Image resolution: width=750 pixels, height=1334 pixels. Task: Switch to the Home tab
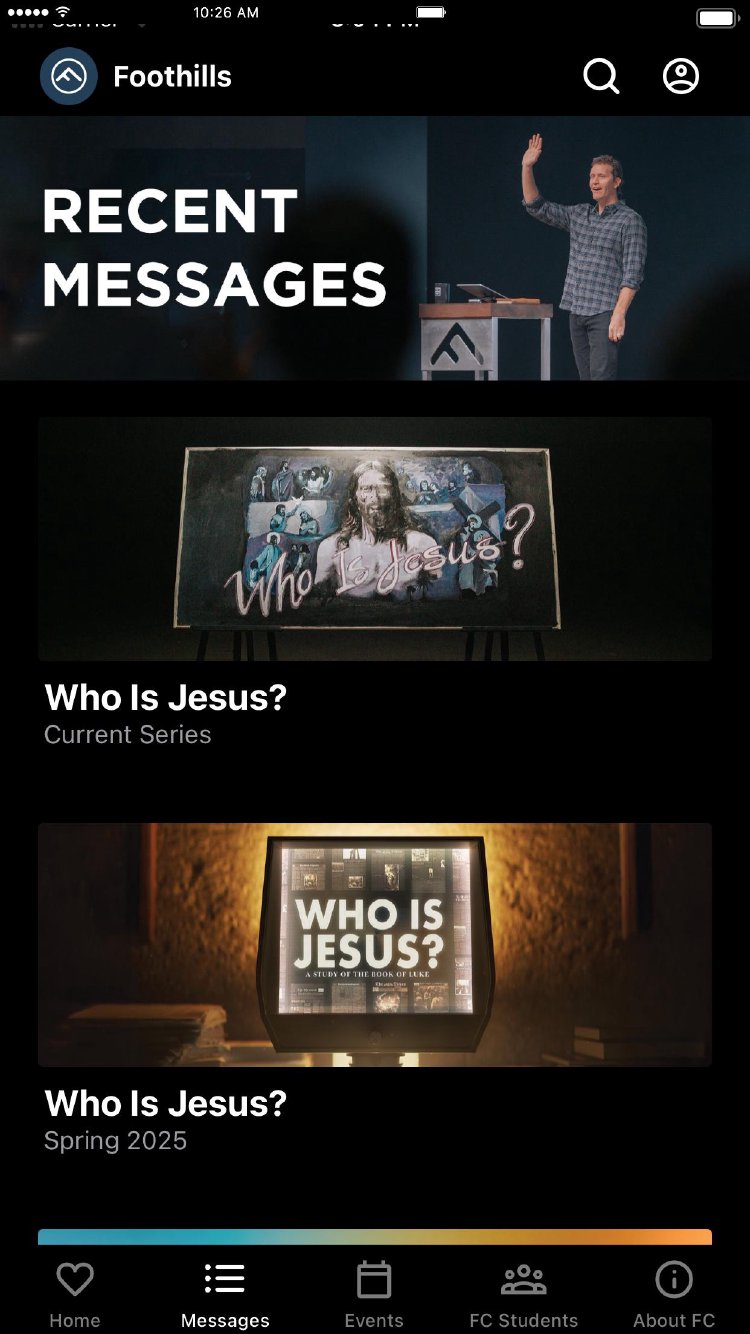[75, 1294]
